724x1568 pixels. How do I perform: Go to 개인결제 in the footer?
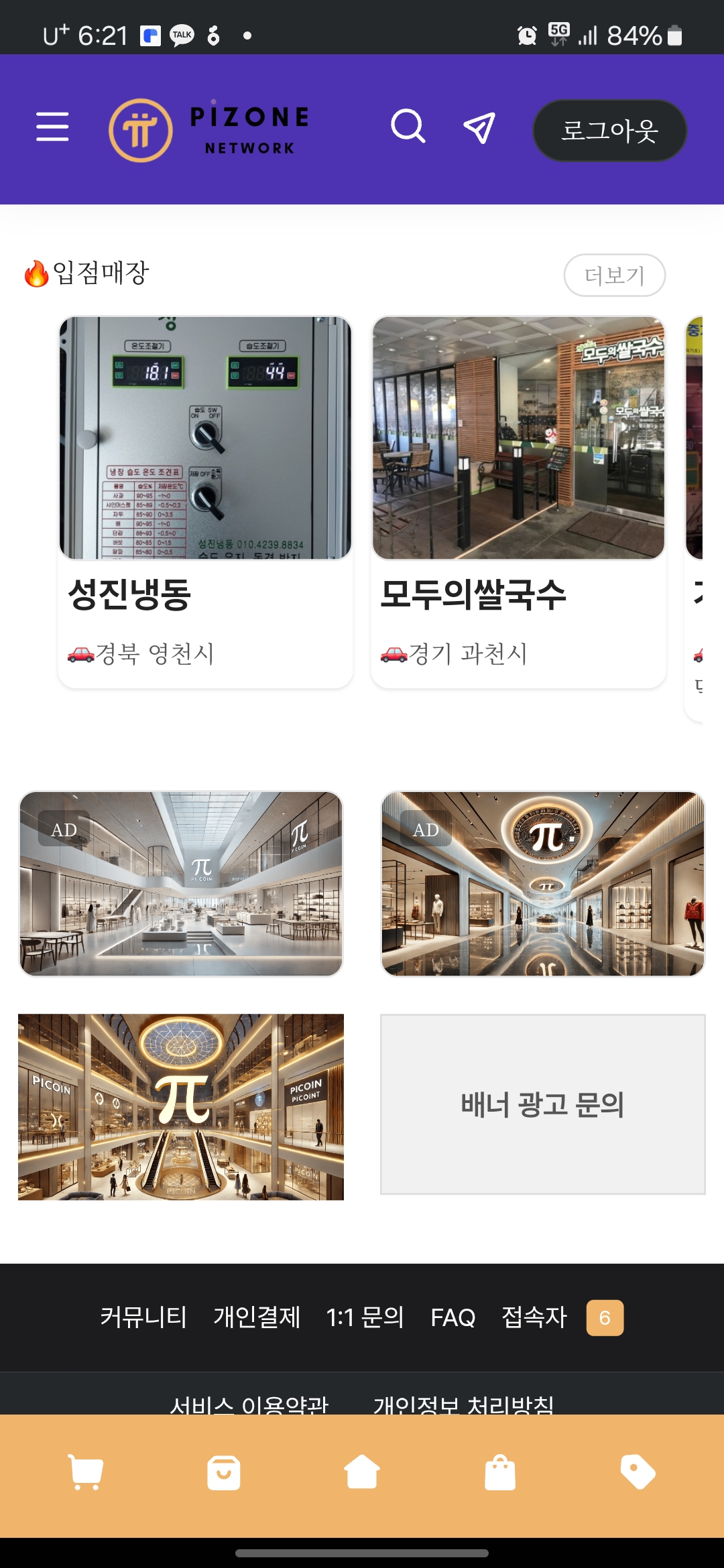[x=257, y=1317]
